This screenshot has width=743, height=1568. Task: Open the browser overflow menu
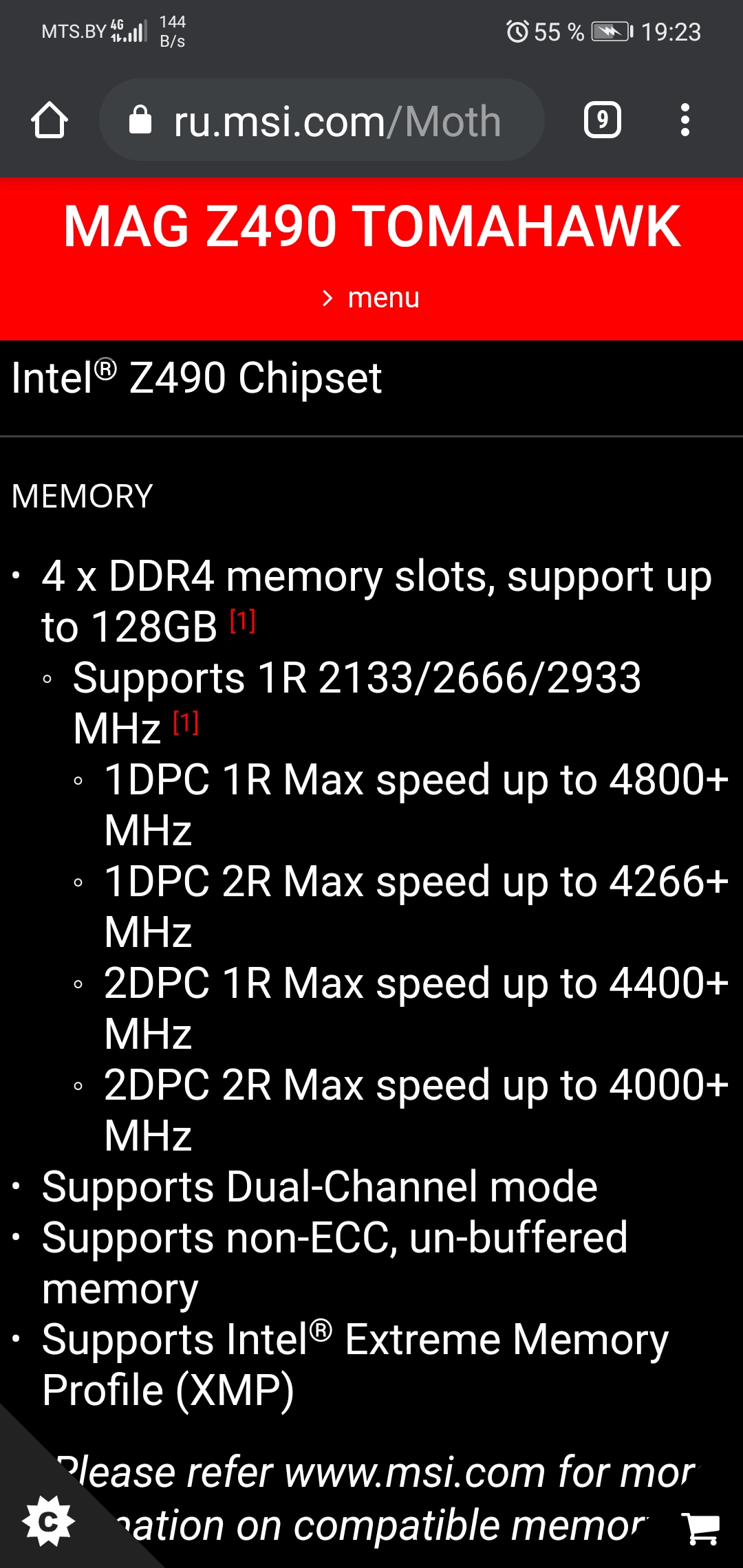[x=685, y=120]
